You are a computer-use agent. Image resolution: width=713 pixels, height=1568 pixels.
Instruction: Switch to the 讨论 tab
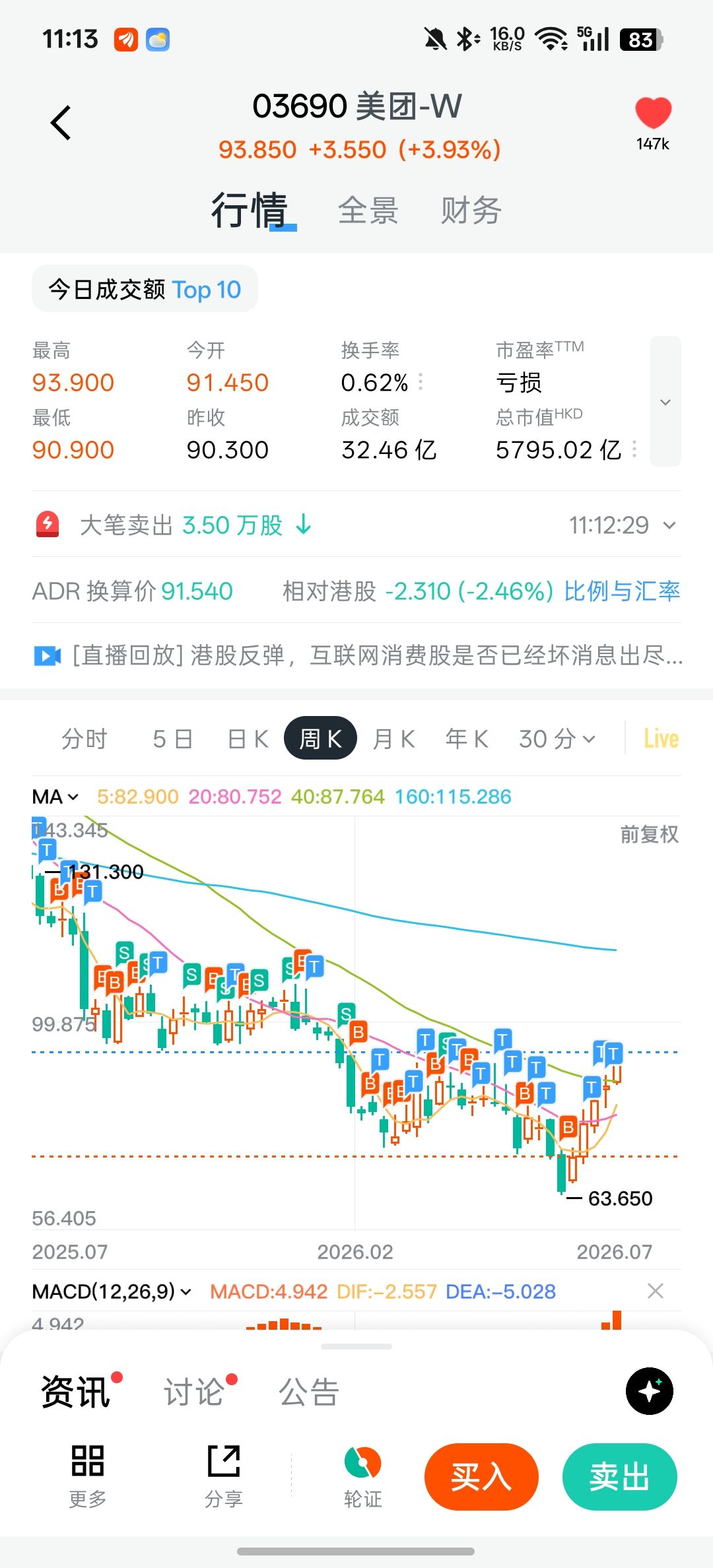[195, 1391]
